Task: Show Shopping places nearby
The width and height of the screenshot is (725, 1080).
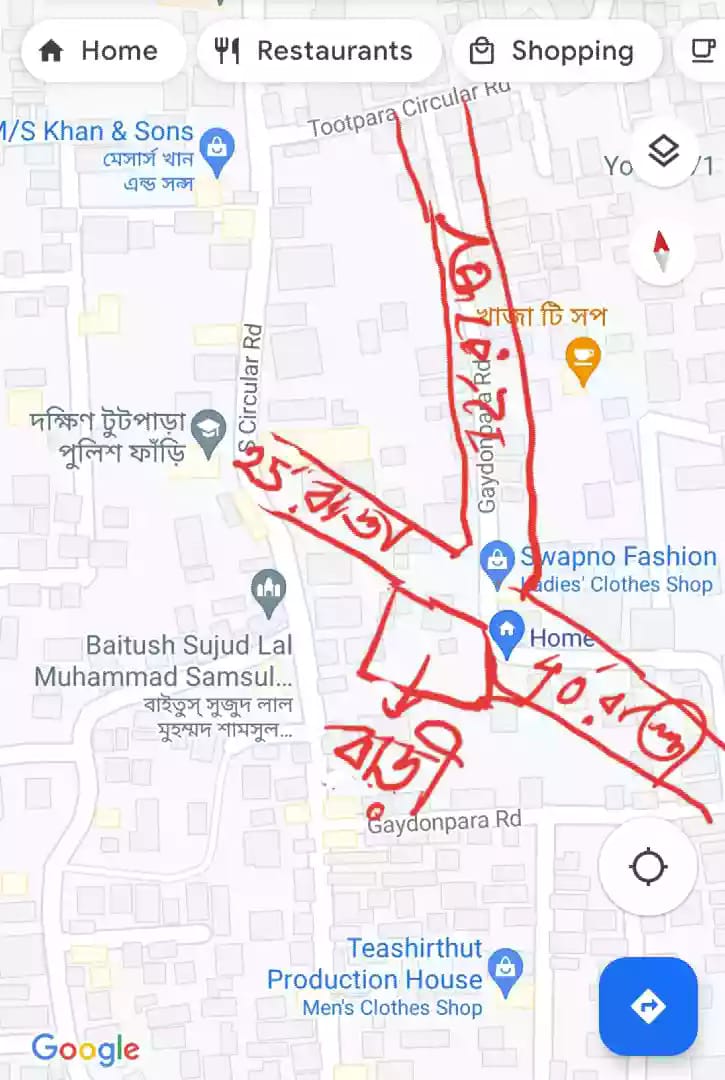Action: pyautogui.click(x=556, y=51)
